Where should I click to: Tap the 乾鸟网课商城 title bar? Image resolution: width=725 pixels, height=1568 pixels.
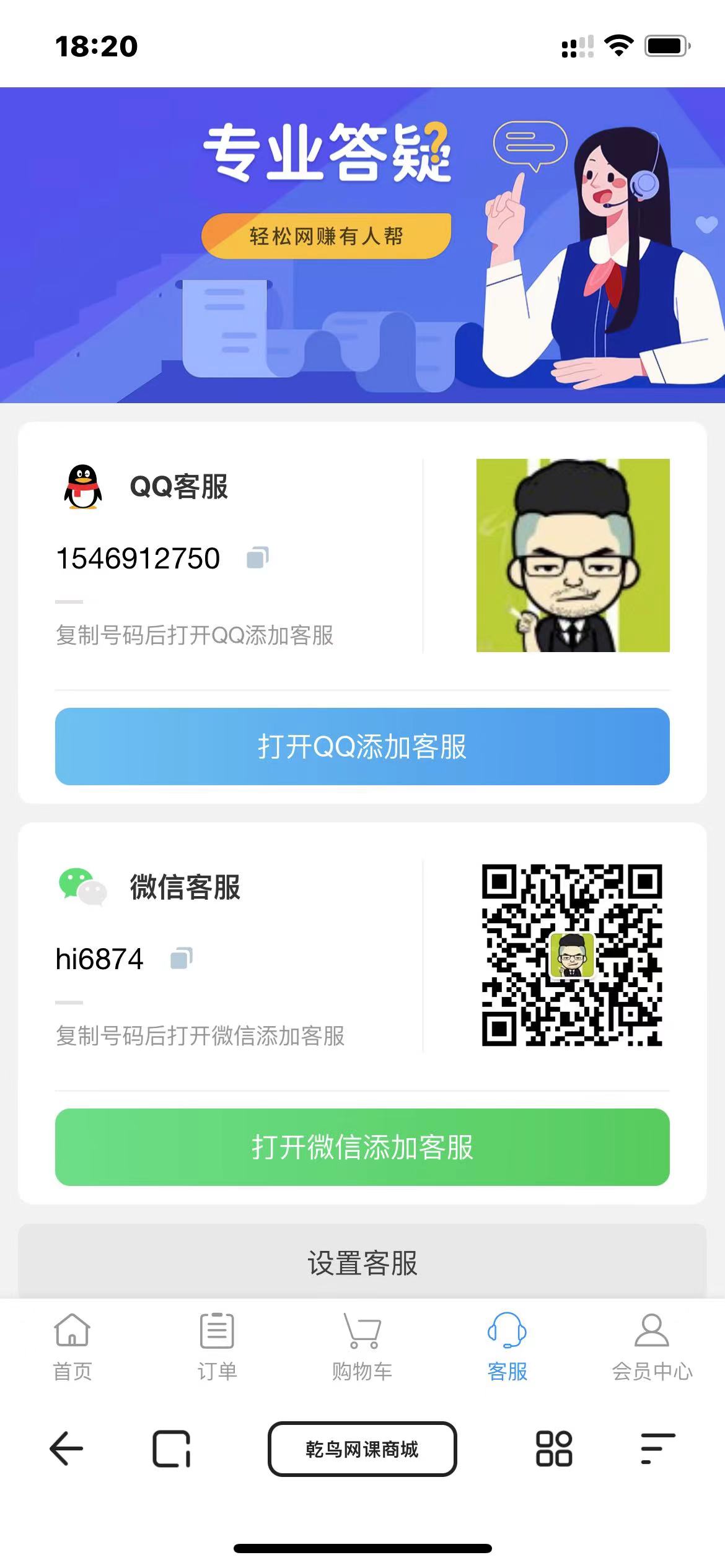click(362, 1449)
